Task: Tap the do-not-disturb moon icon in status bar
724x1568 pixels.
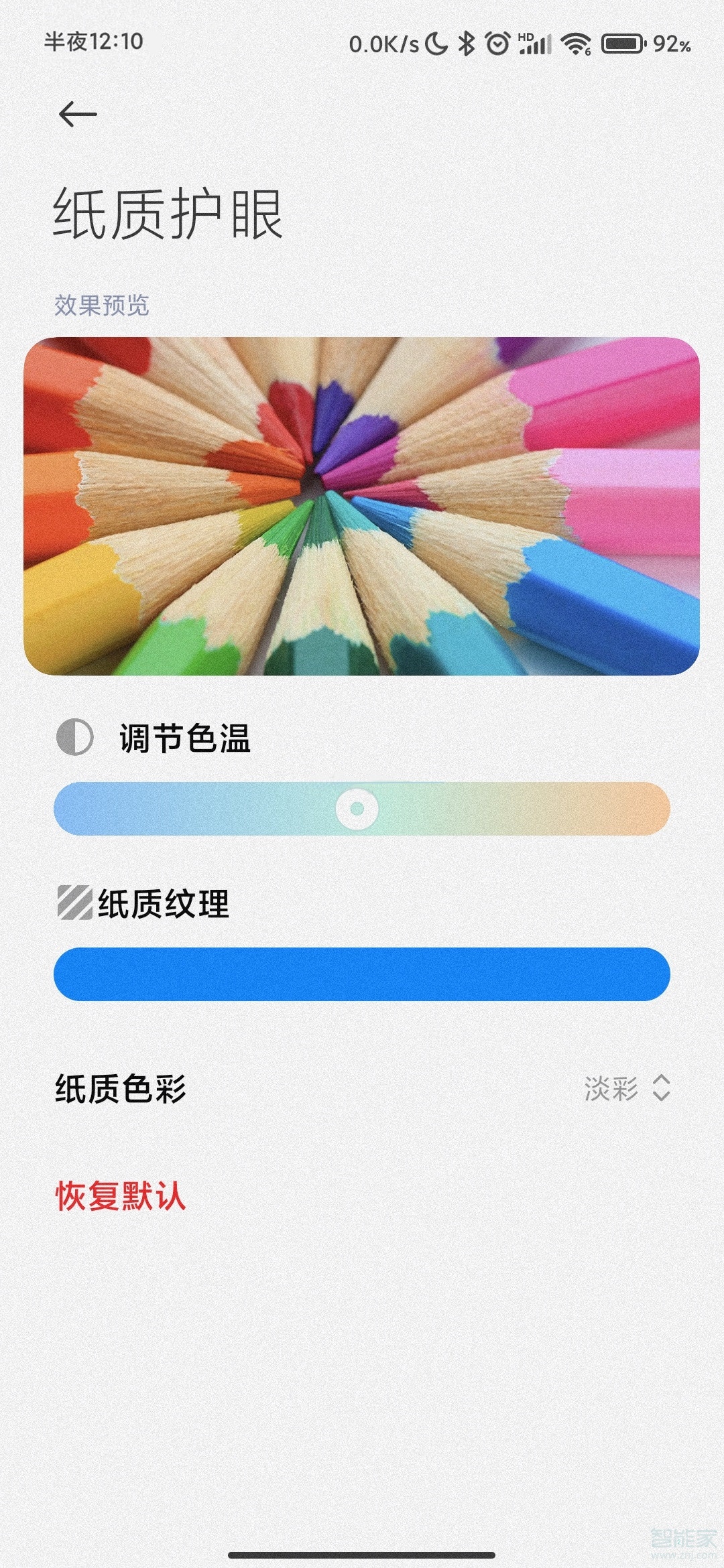Action: pyautogui.click(x=436, y=42)
